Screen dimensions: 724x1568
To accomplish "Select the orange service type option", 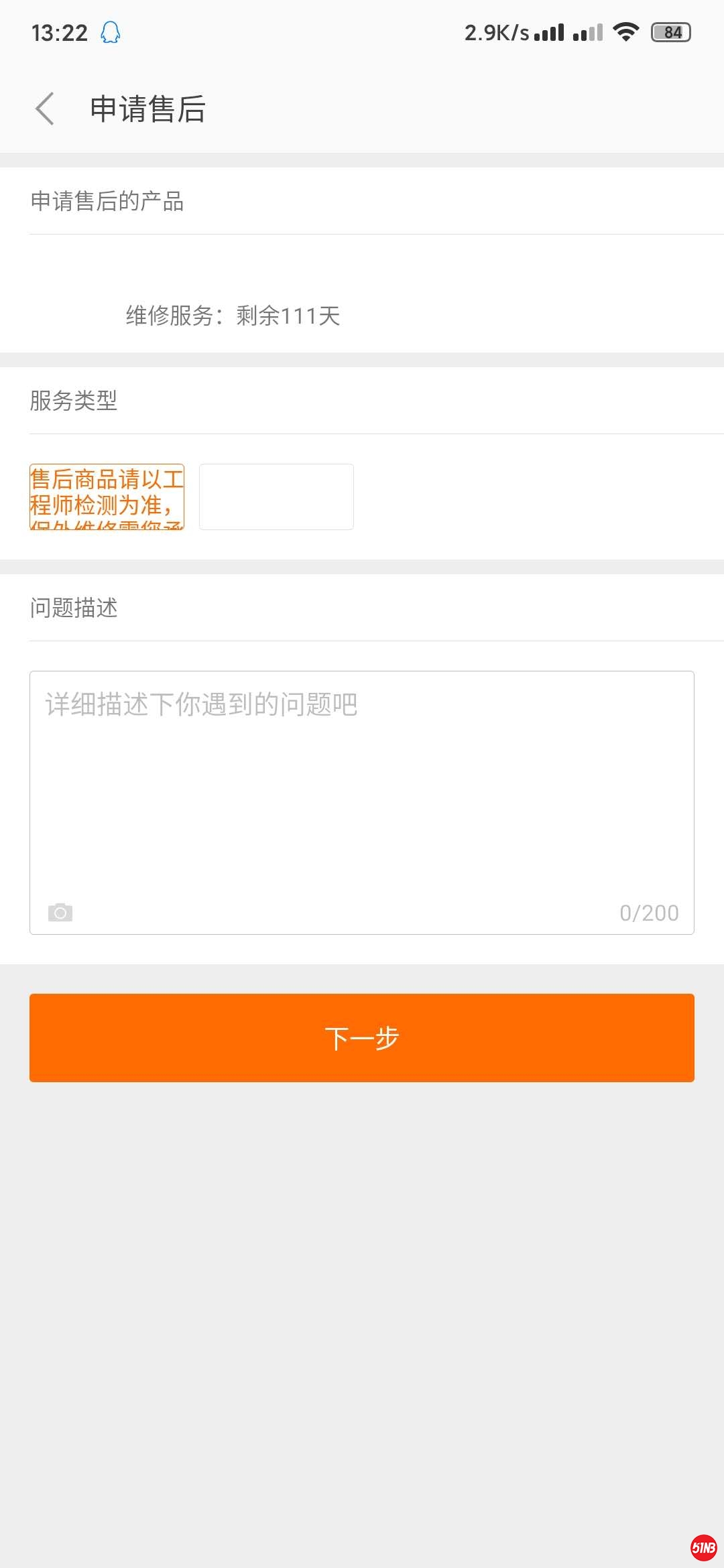I will (x=107, y=497).
